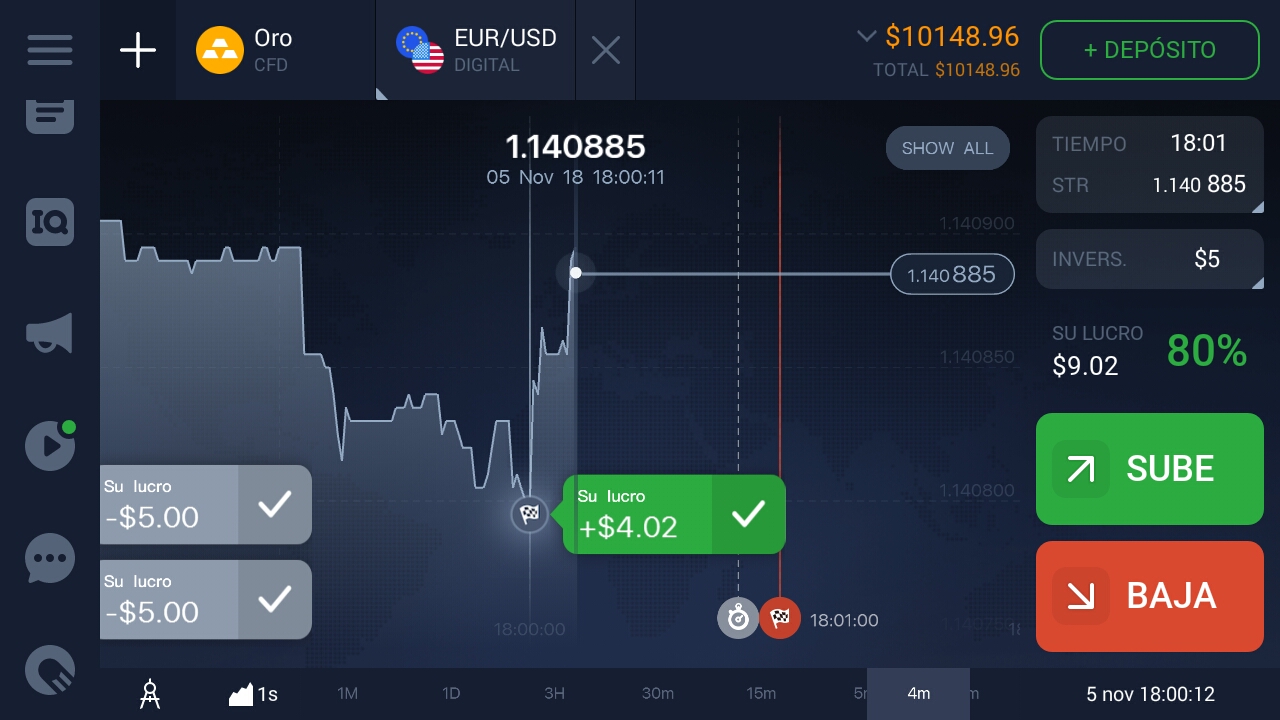The height and width of the screenshot is (720, 1280).
Task: Open the chat bubble icon
Action: tap(50, 559)
